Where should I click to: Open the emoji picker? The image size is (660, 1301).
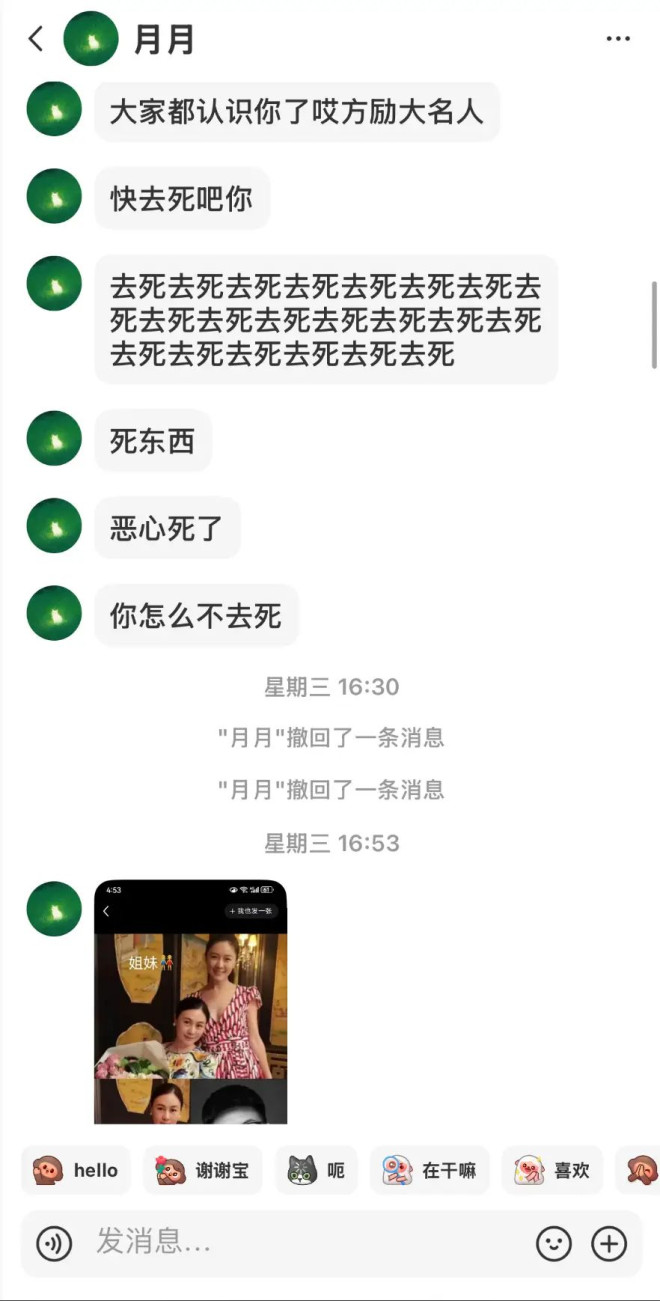point(554,1244)
